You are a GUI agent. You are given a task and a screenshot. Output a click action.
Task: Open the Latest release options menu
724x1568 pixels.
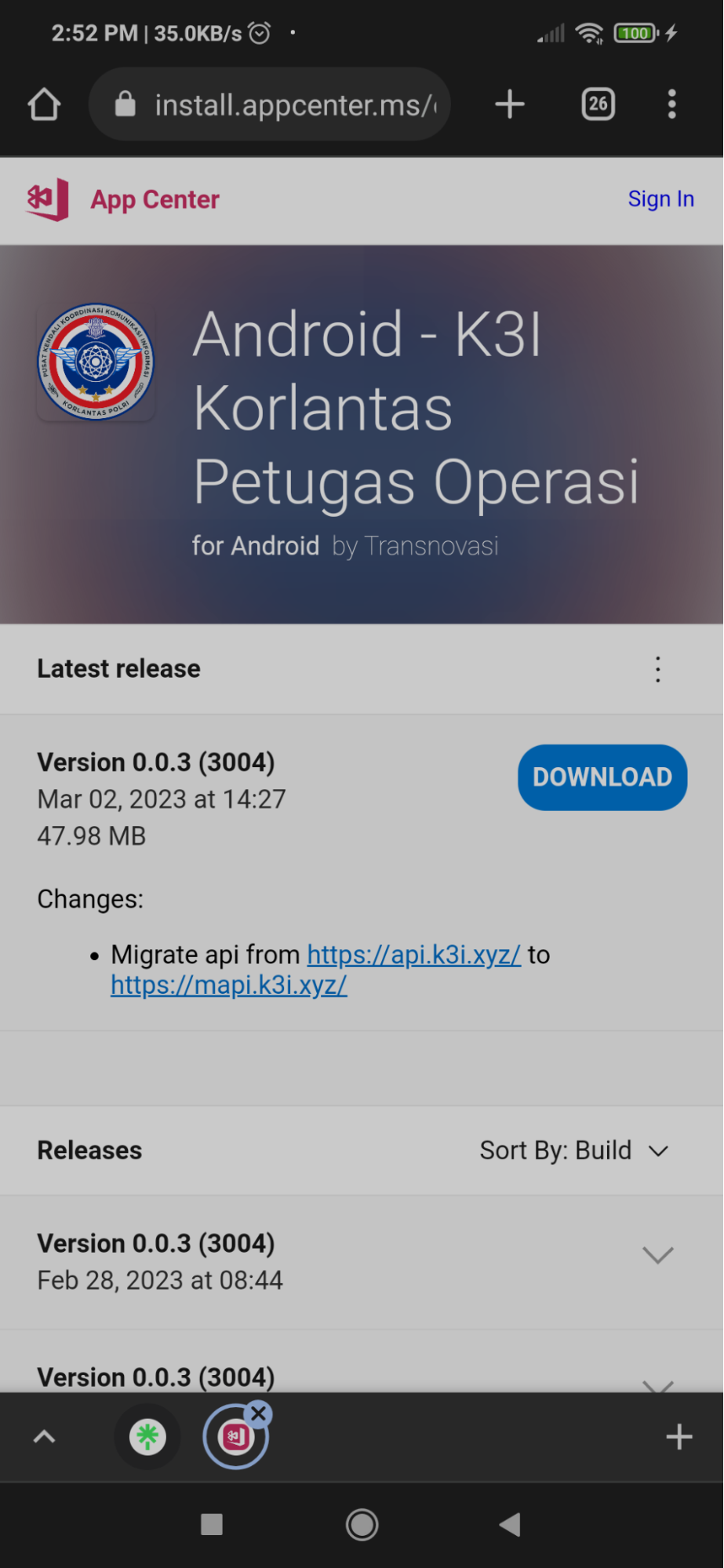(658, 669)
